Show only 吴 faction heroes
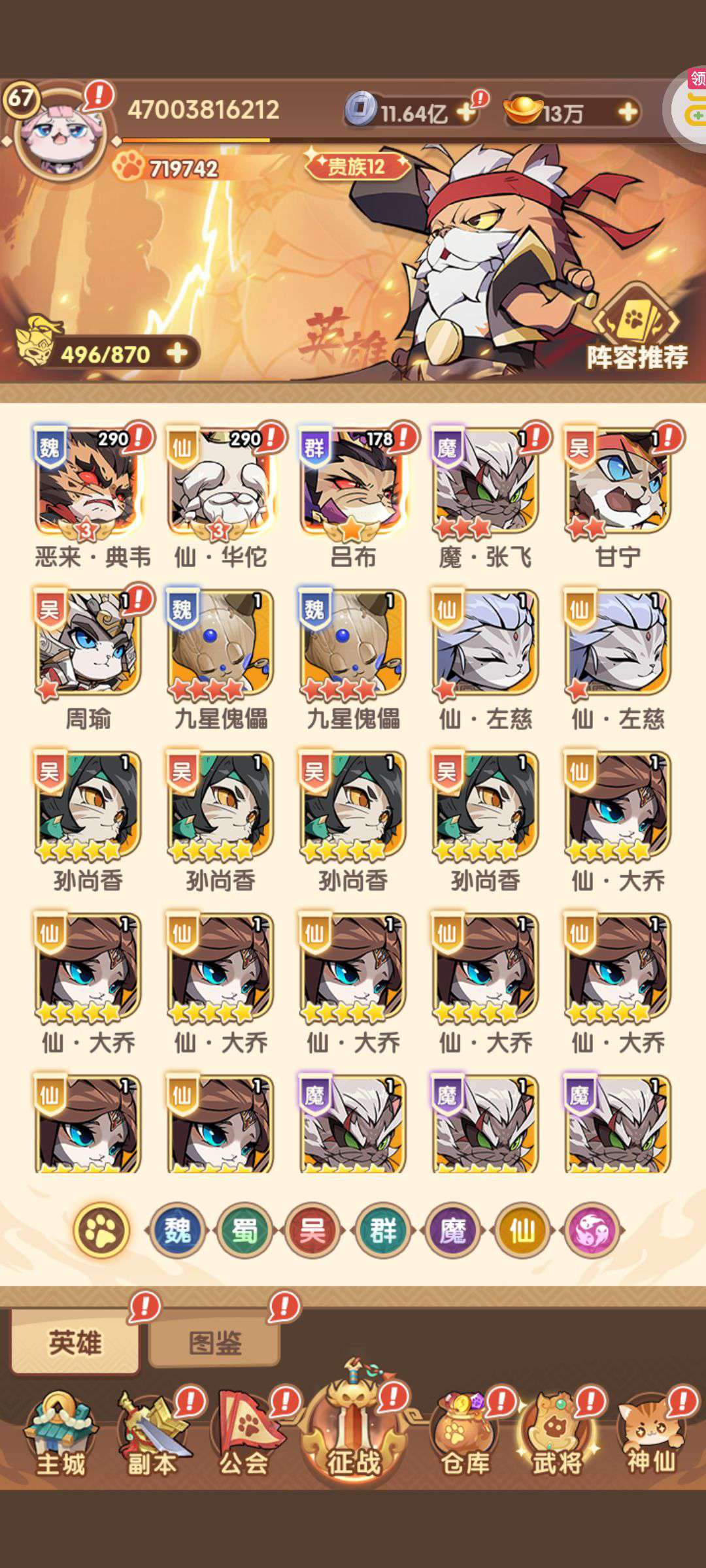The width and height of the screenshot is (706, 1568). pos(312,1231)
